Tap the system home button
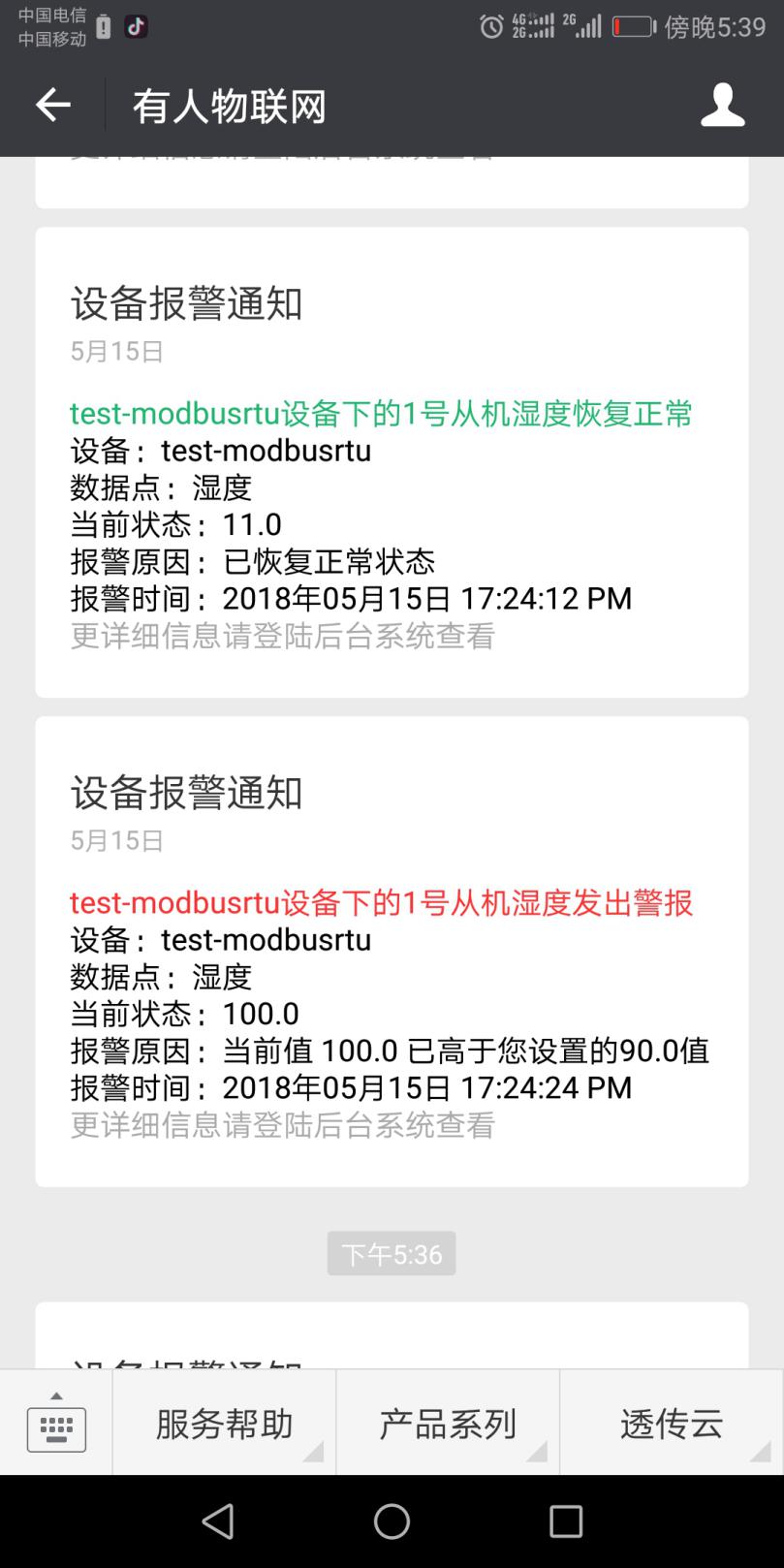 coord(392,1521)
